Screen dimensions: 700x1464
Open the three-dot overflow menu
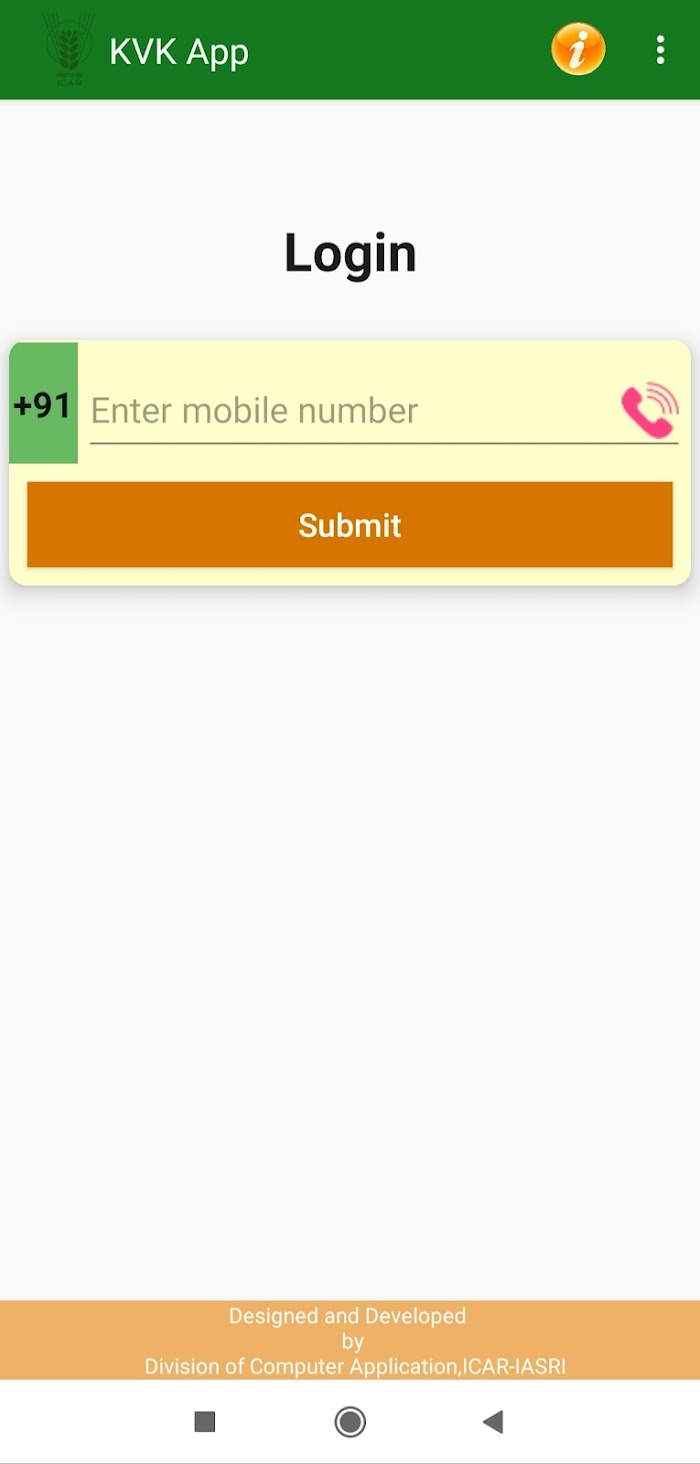click(660, 50)
